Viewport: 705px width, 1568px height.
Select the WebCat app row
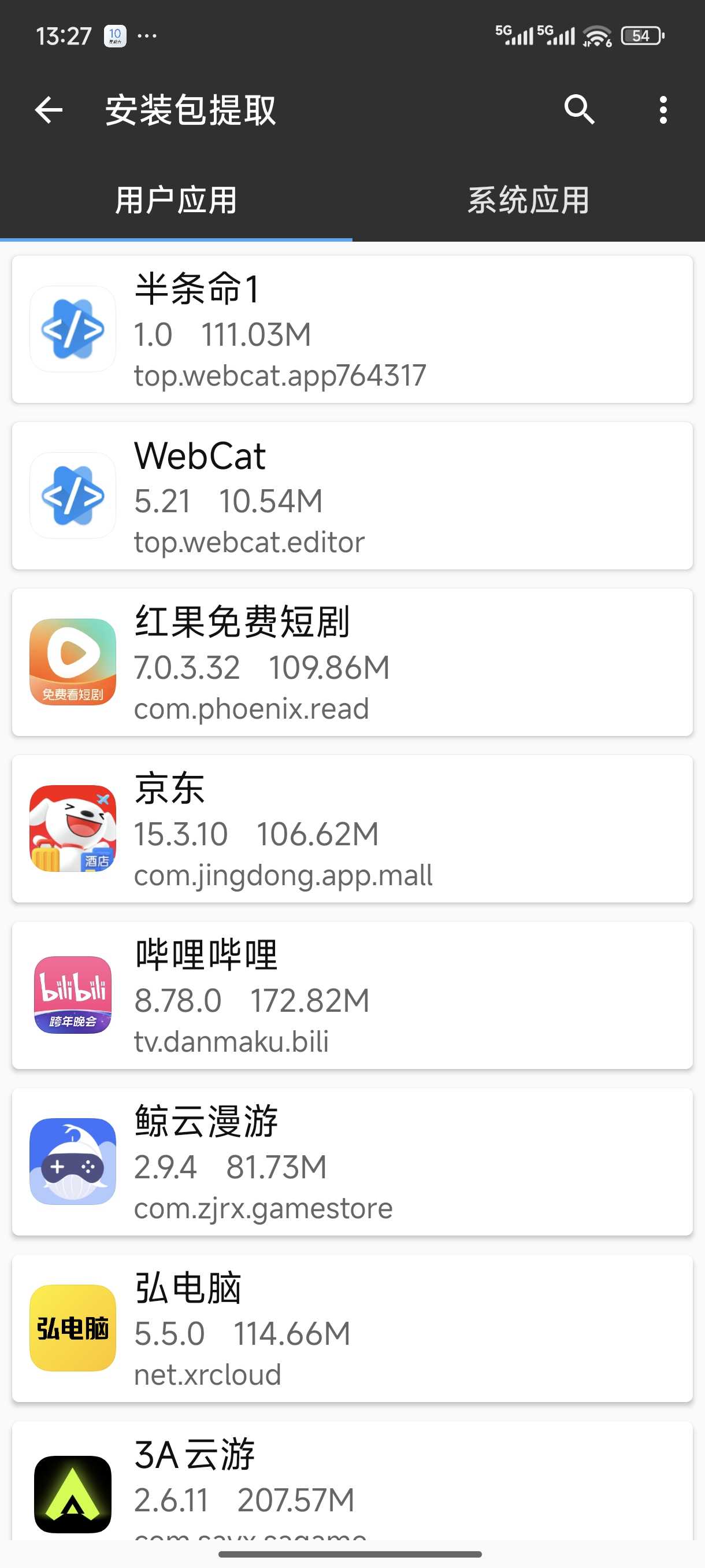tap(352, 496)
